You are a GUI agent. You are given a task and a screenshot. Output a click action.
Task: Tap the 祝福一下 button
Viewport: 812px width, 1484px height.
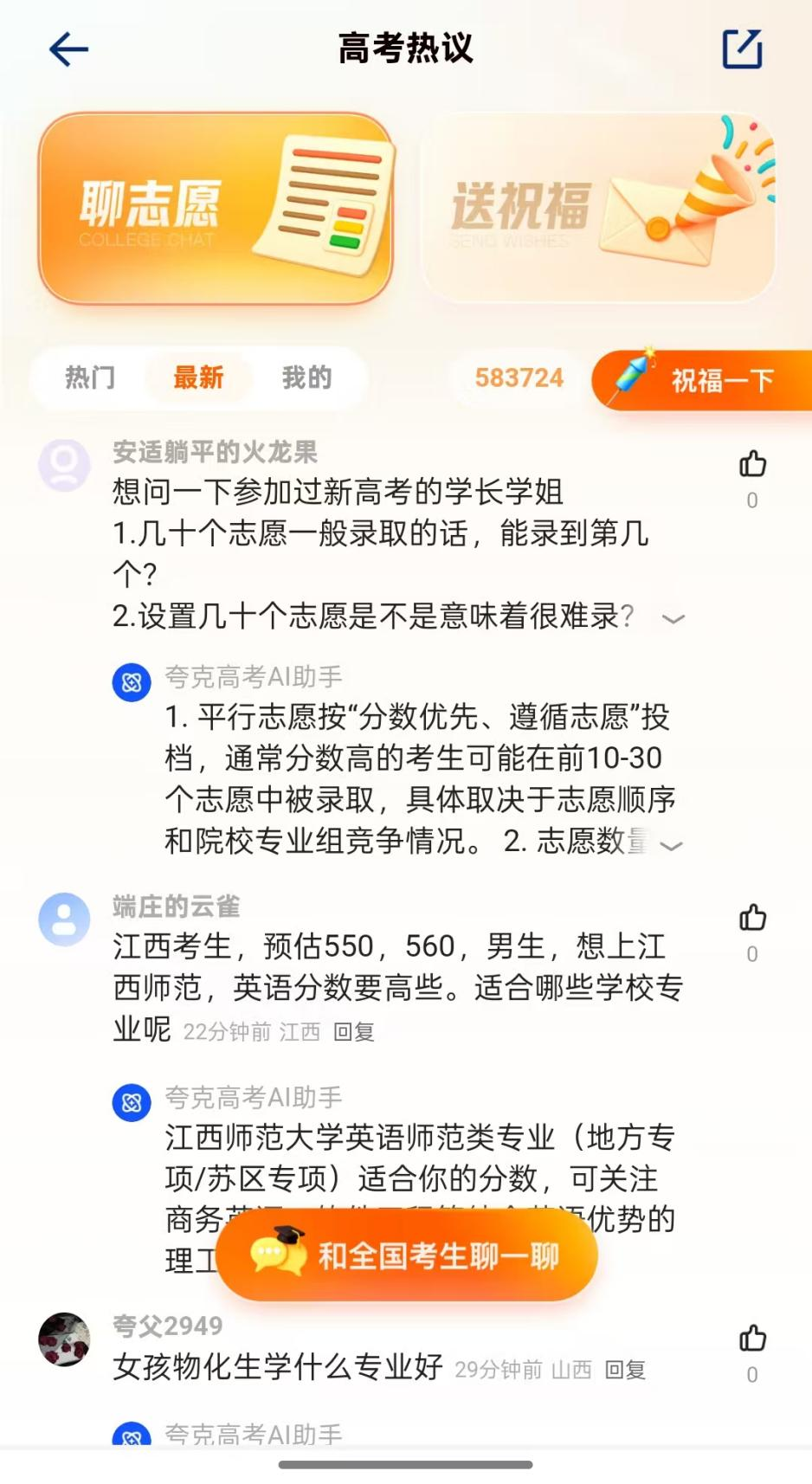pyautogui.click(x=702, y=380)
